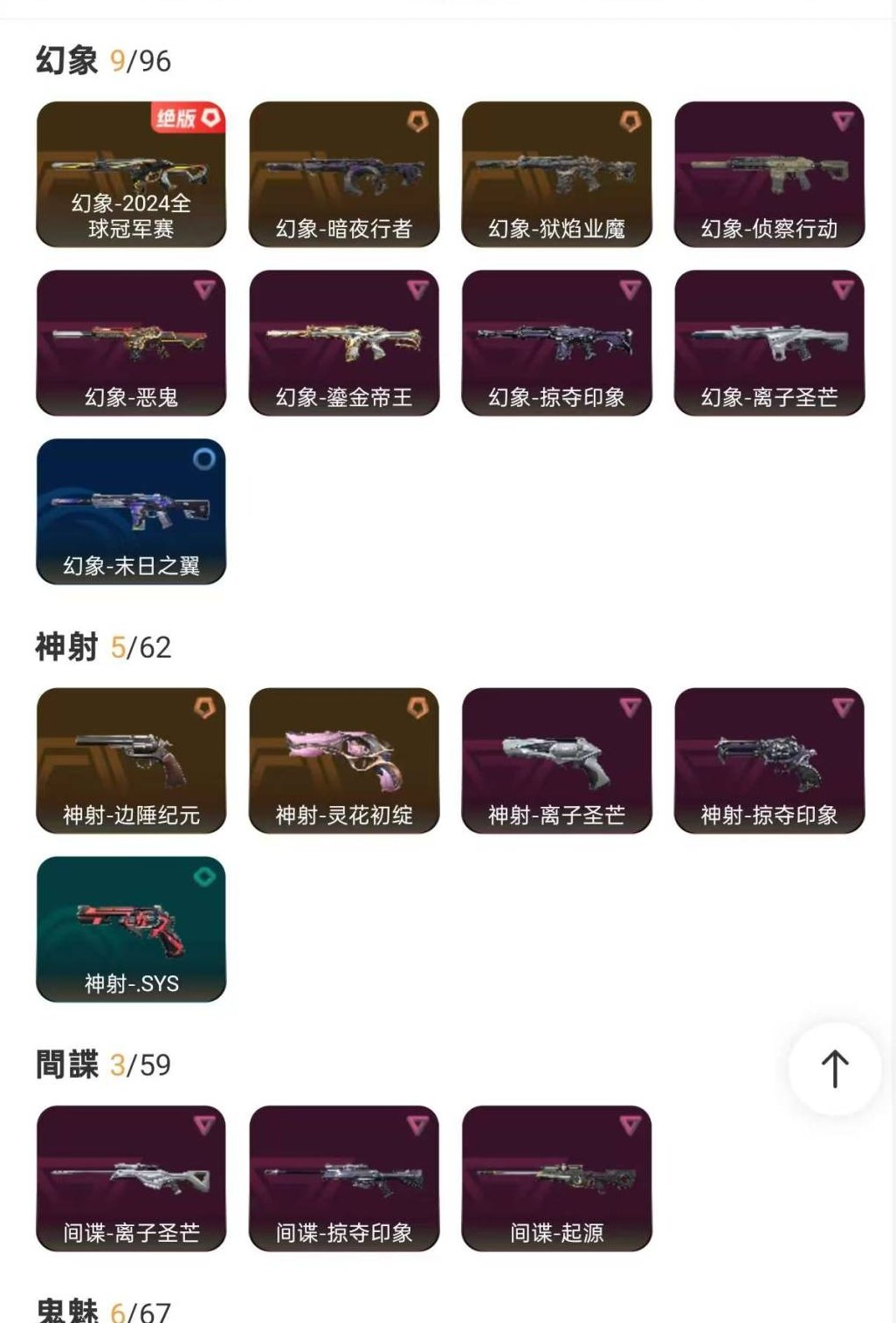Select the 神射-边陲纪元 revolver skin
This screenshot has width=896, height=1323.
[130, 760]
